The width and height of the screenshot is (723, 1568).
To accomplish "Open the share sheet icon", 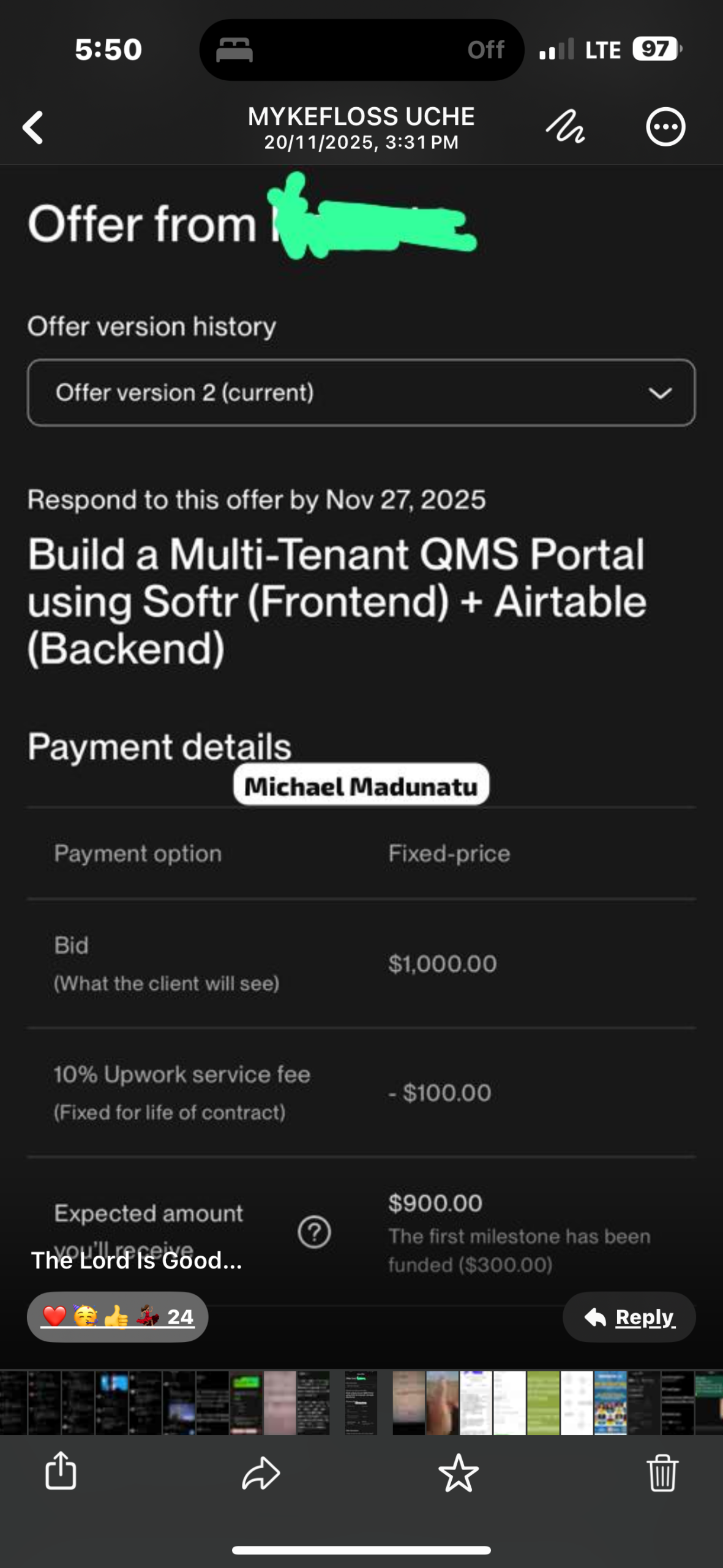I will [61, 1471].
